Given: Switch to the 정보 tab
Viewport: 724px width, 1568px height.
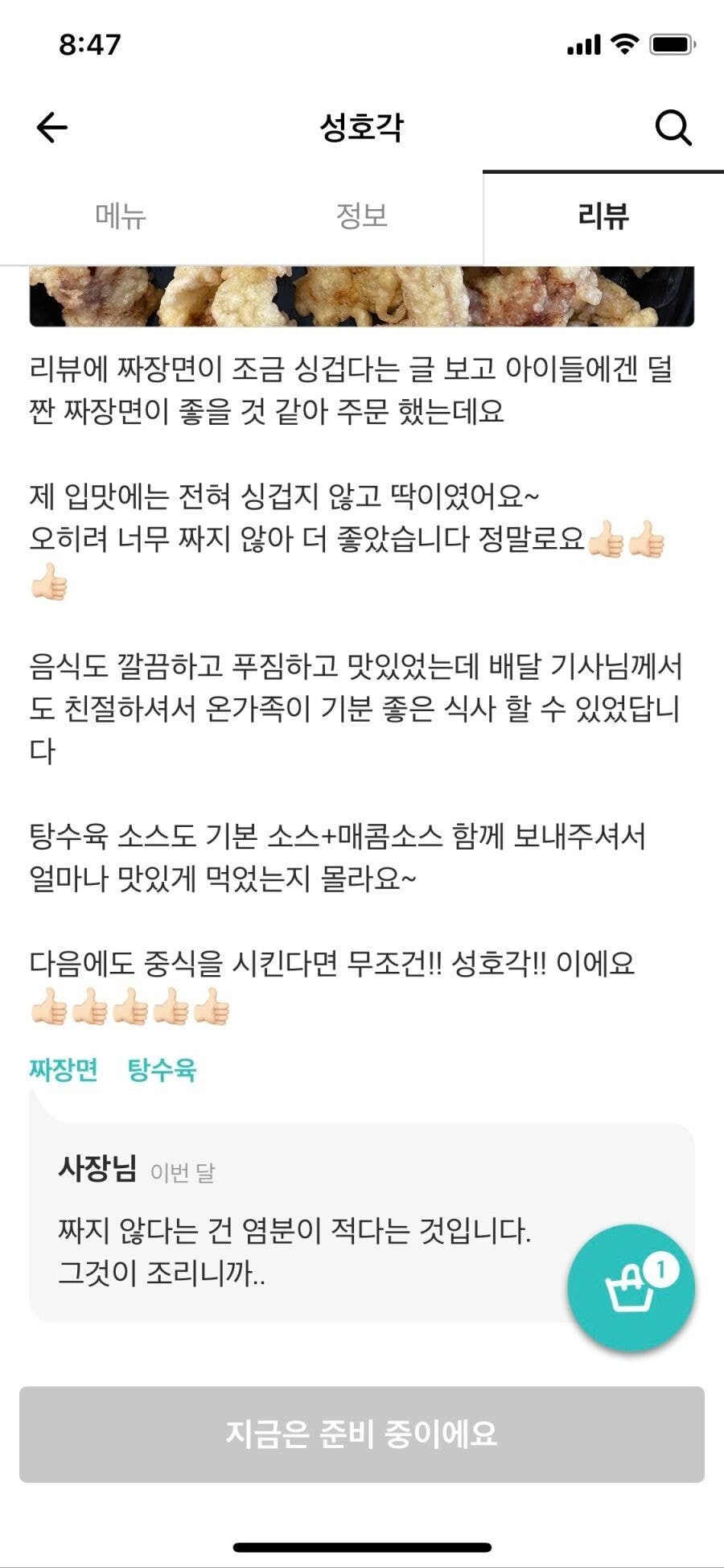Looking at the screenshot, I should tap(362, 216).
